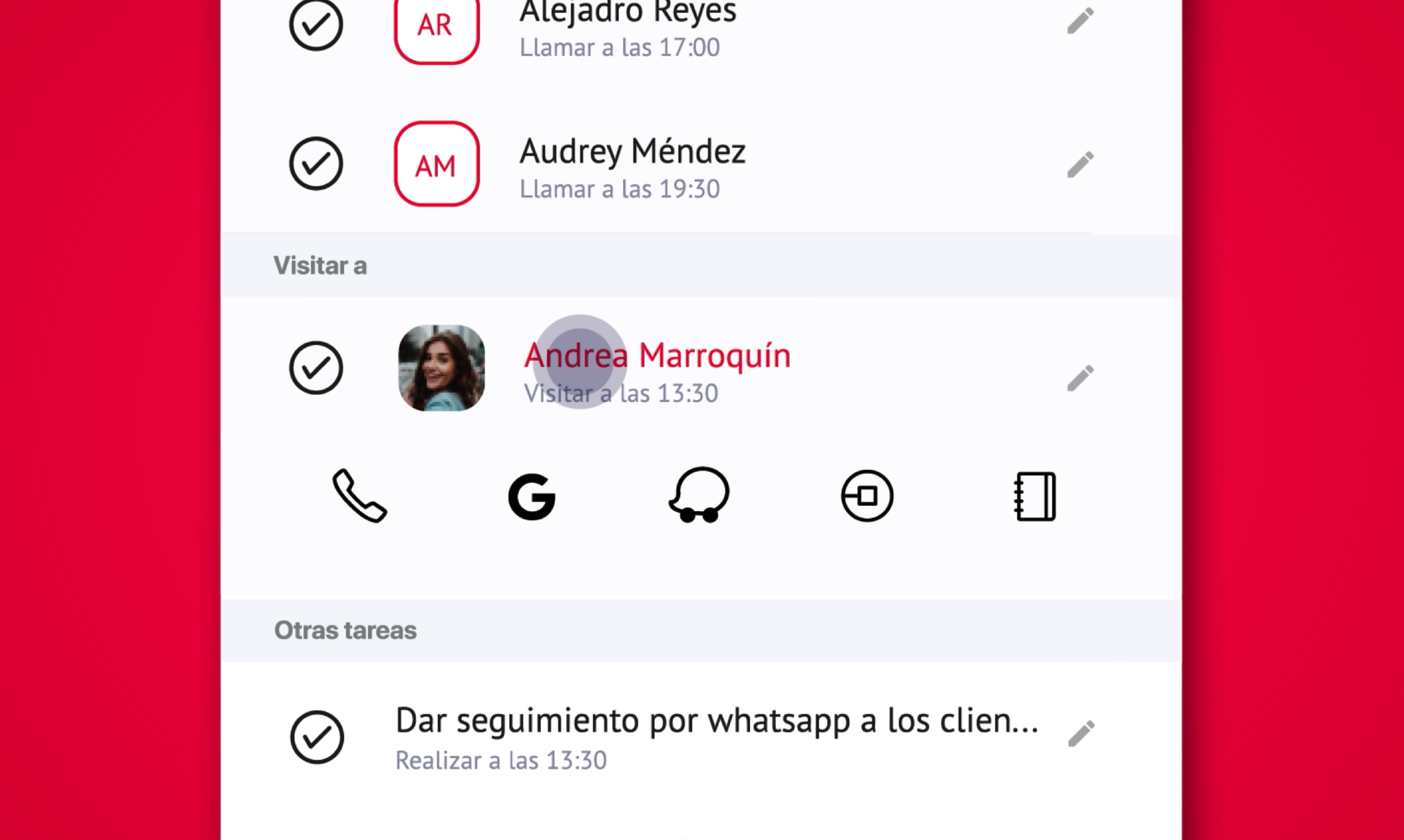Mark the whatsapp follow-up task complete
Image resolution: width=1404 pixels, height=840 pixels.
317,737
